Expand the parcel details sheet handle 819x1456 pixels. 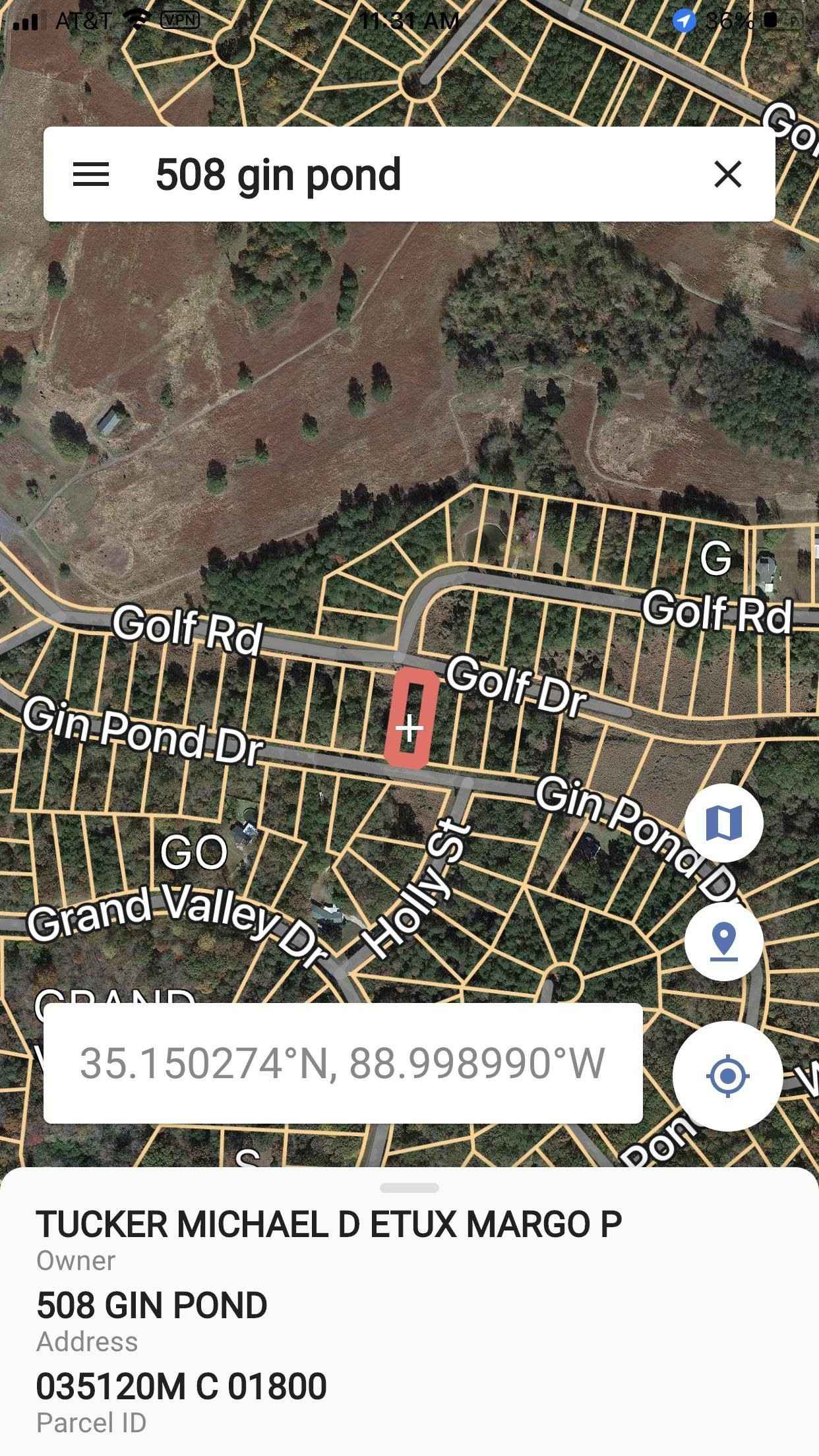pyautogui.click(x=409, y=1188)
